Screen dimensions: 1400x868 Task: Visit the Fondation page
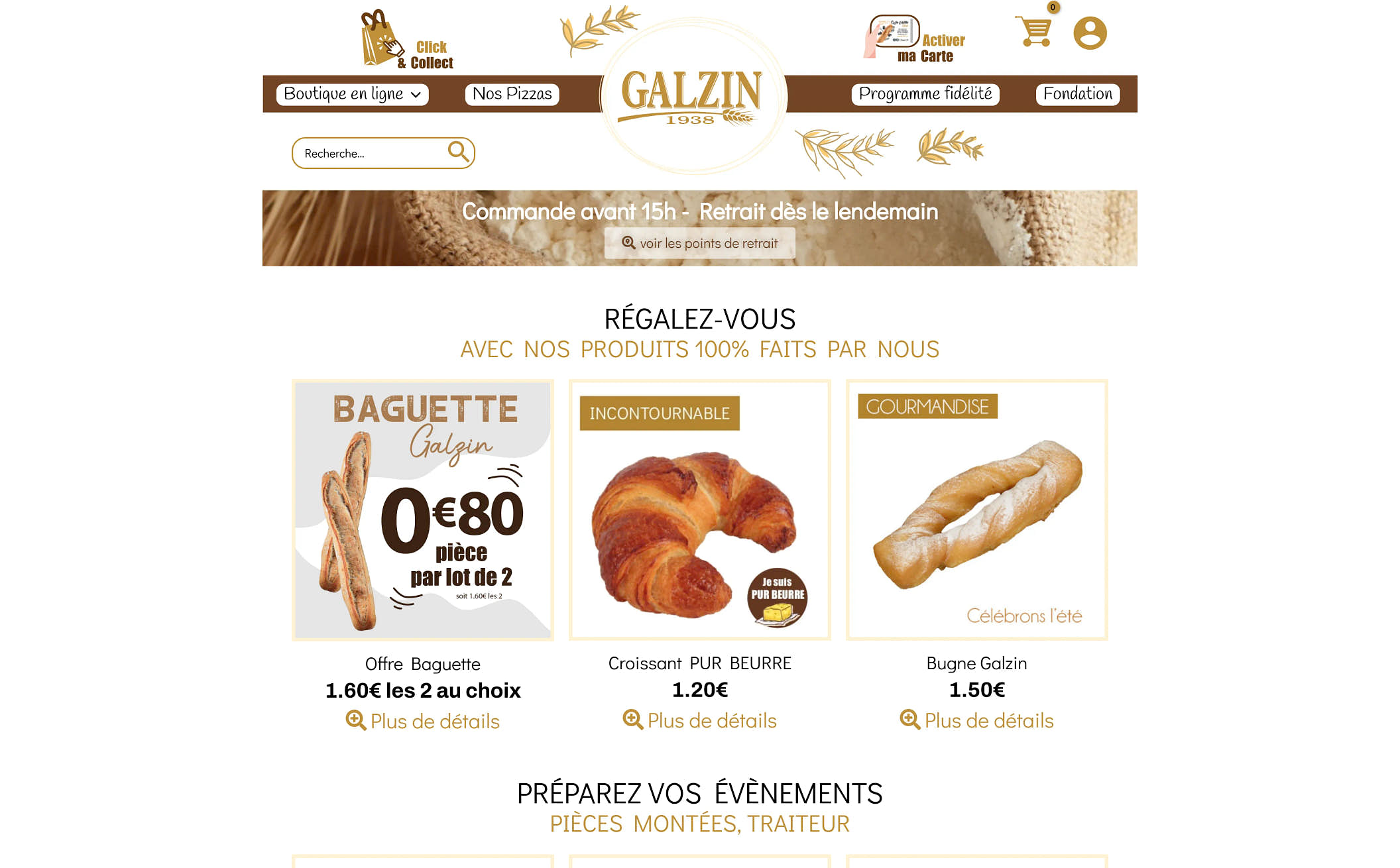[x=1077, y=94]
